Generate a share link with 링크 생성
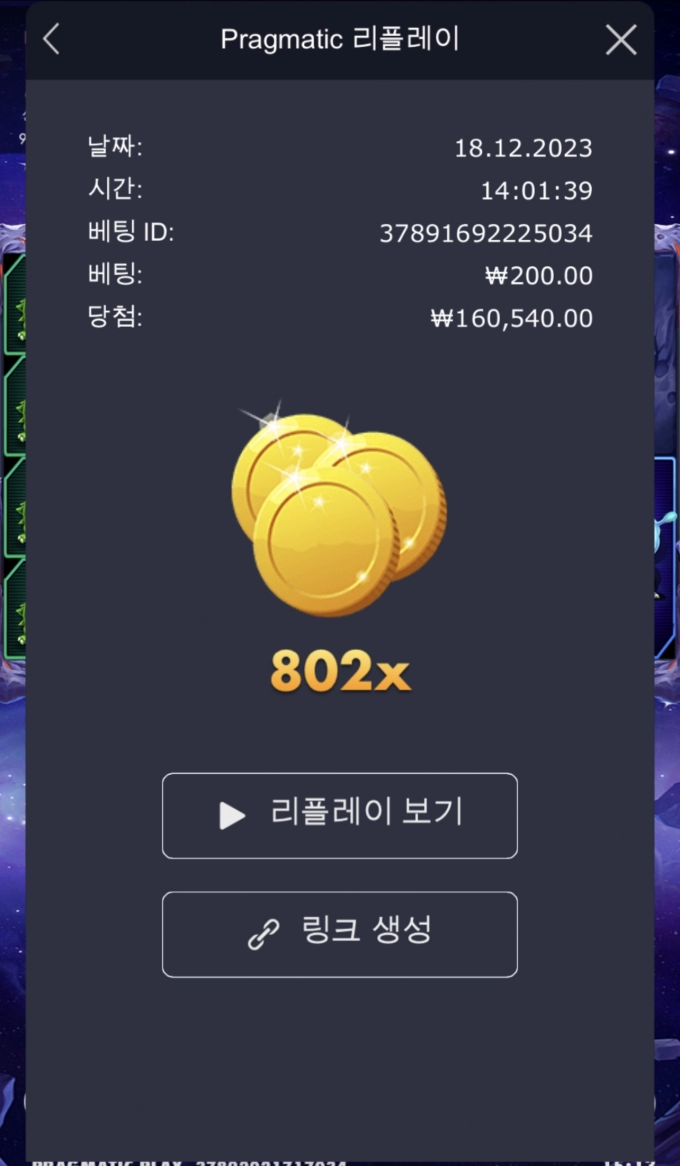The width and height of the screenshot is (680, 1166). click(340, 934)
